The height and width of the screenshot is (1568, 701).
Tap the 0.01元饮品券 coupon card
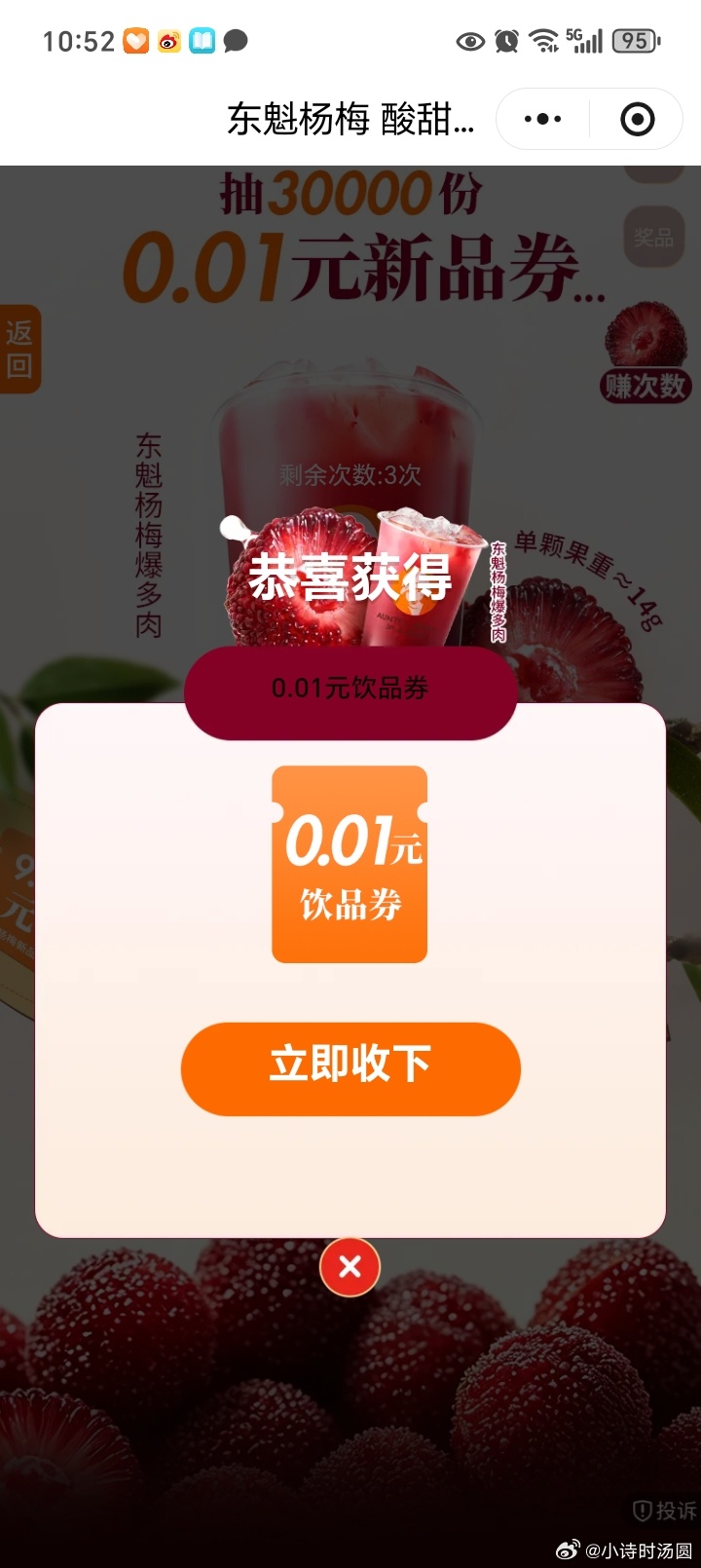click(350, 865)
